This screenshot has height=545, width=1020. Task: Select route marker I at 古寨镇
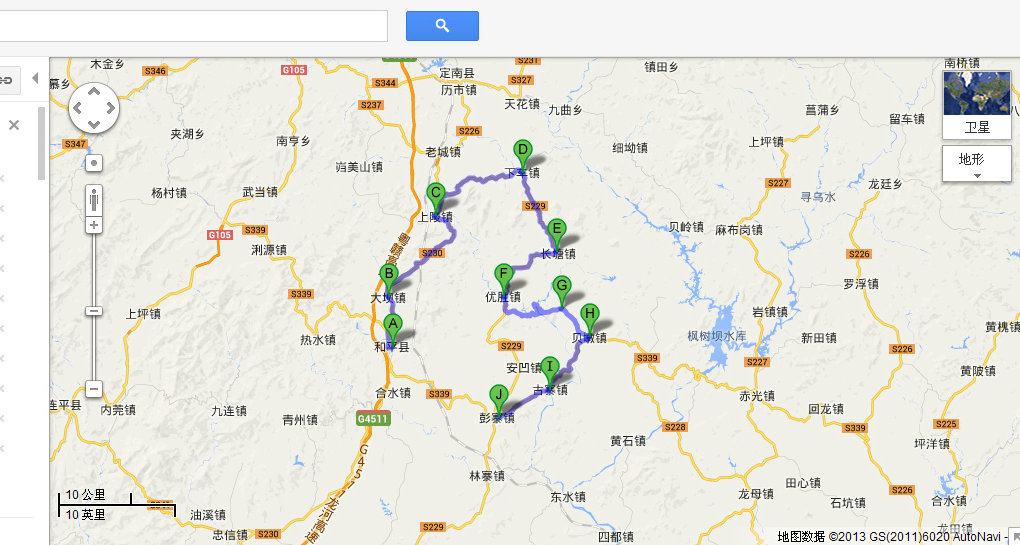click(550, 367)
